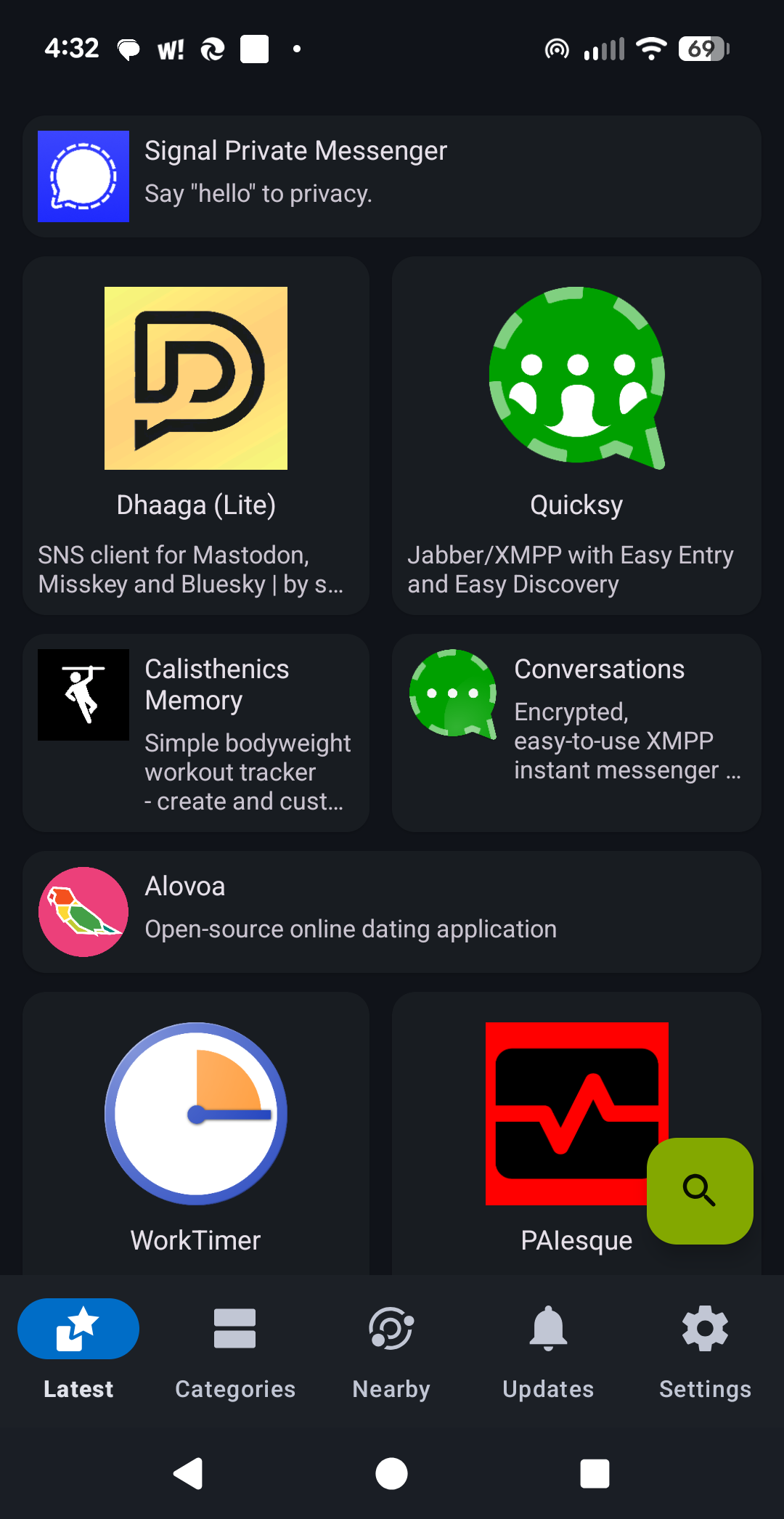This screenshot has width=784, height=1519.
Task: Switch to the Categories tab
Action: (x=234, y=1348)
